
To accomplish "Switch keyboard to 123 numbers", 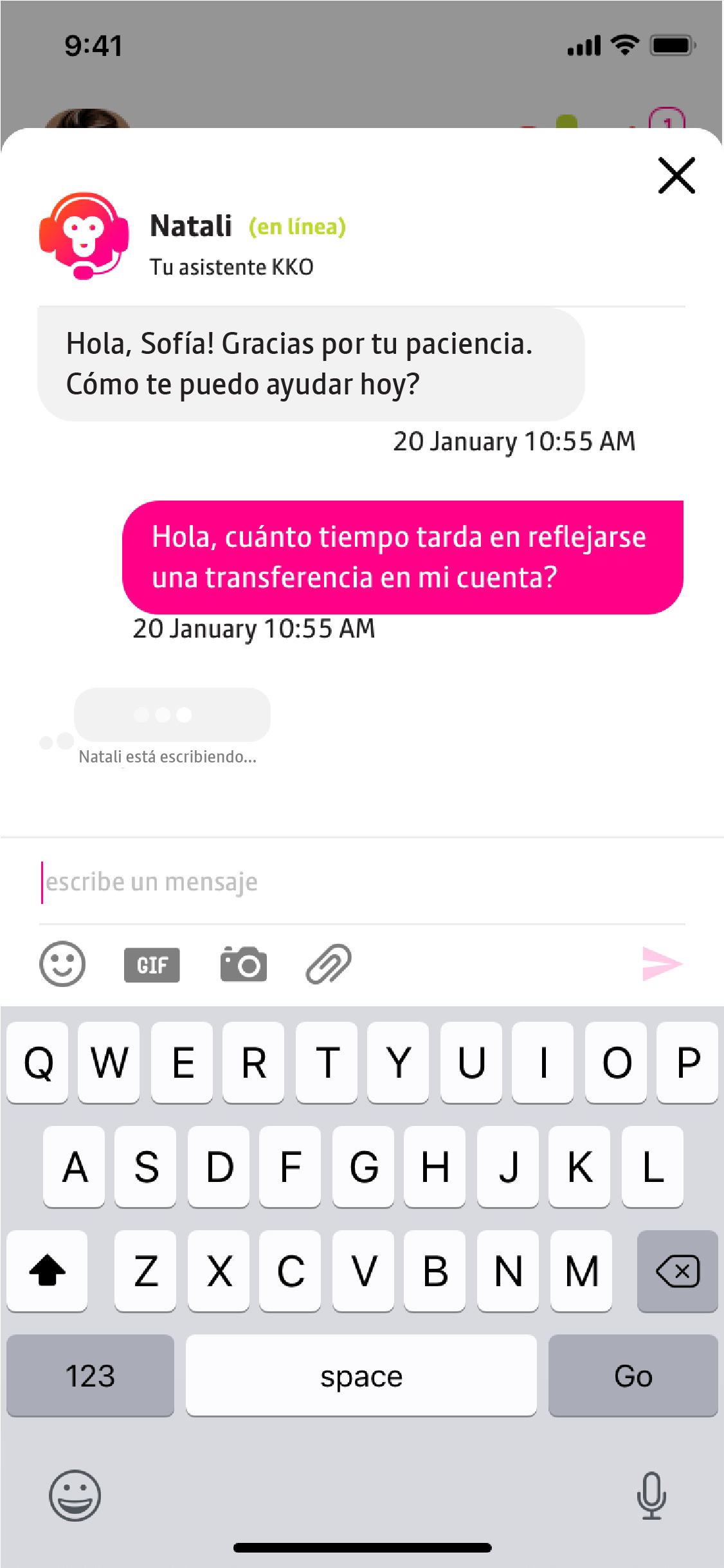I will click(x=90, y=1376).
